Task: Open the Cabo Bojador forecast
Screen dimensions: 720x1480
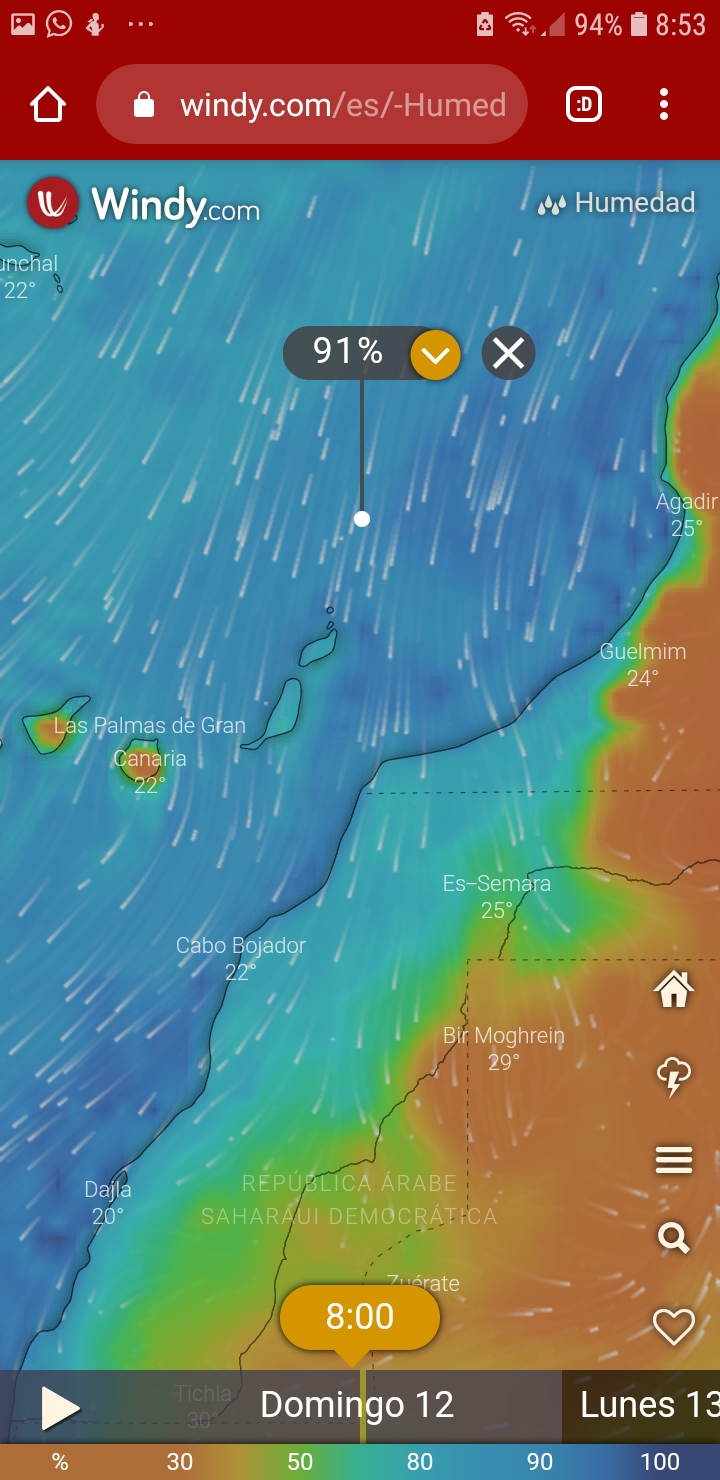Action: click(240, 958)
